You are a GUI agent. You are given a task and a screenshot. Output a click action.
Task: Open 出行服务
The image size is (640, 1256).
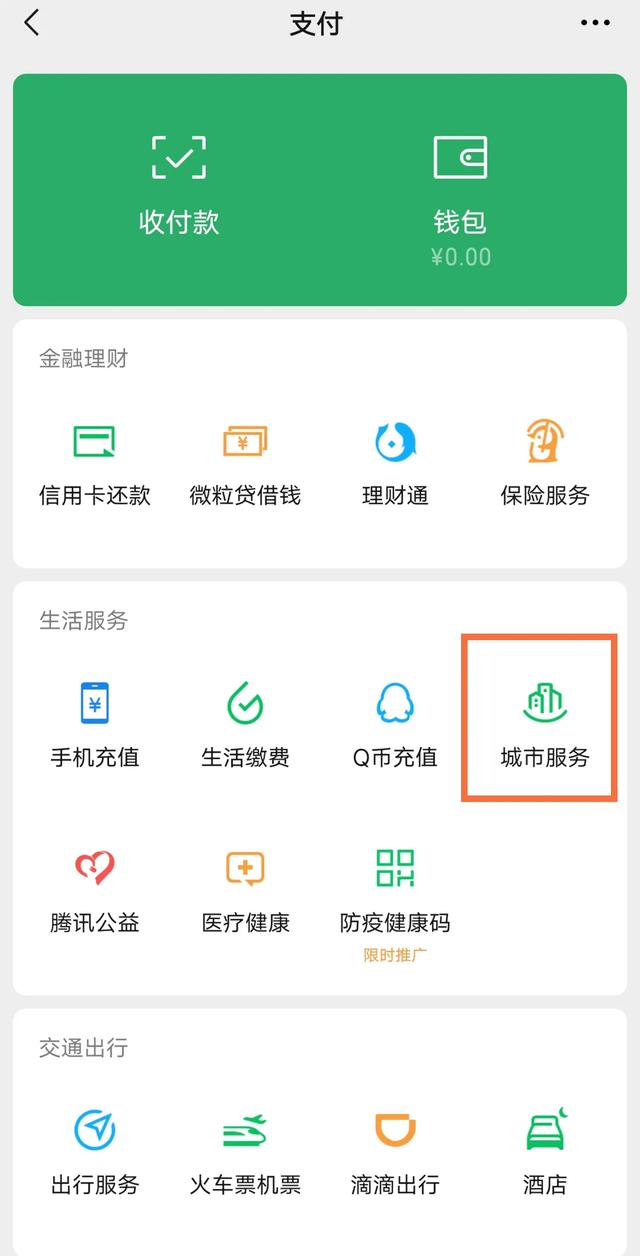95,1154
